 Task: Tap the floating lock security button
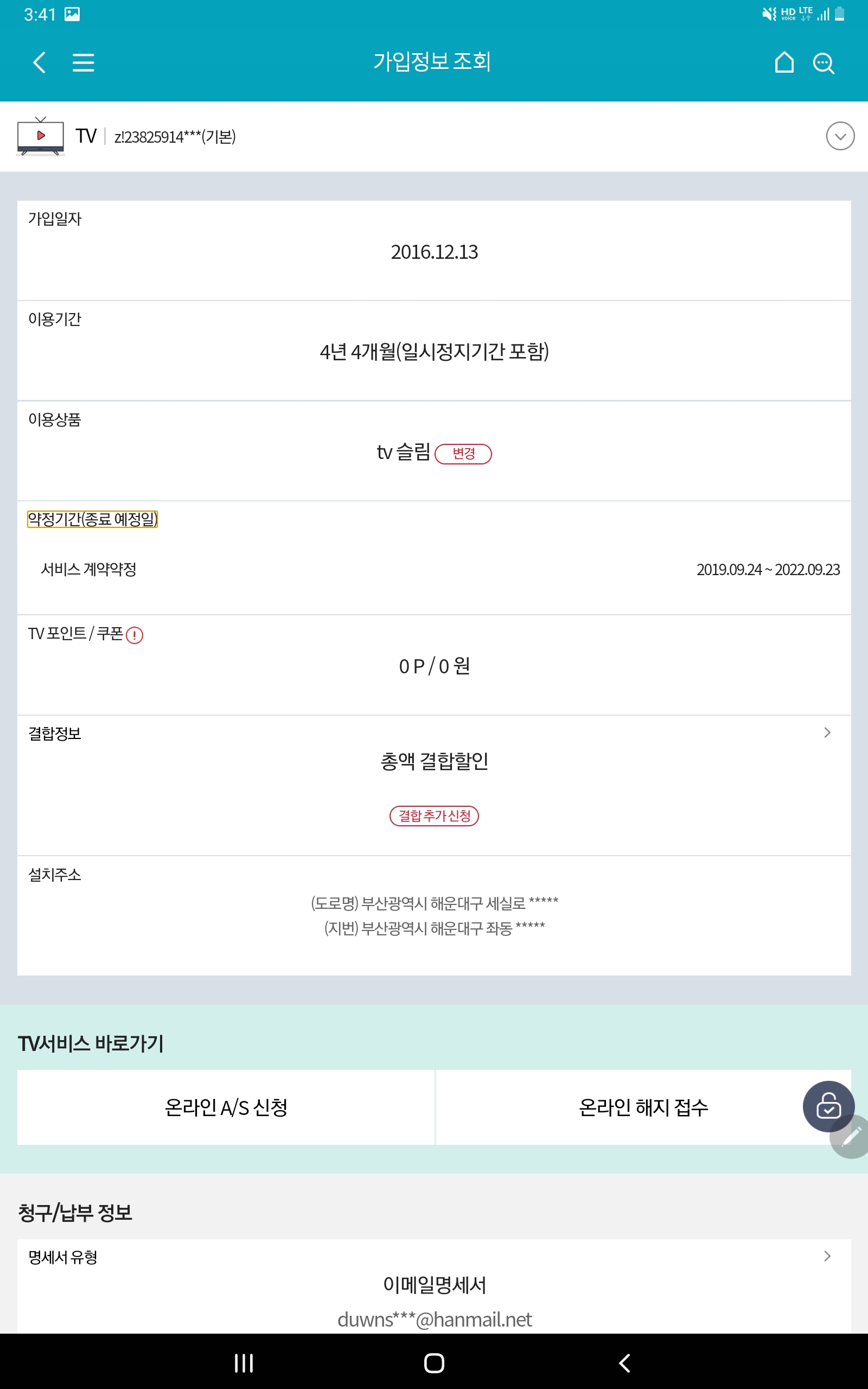(828, 1106)
